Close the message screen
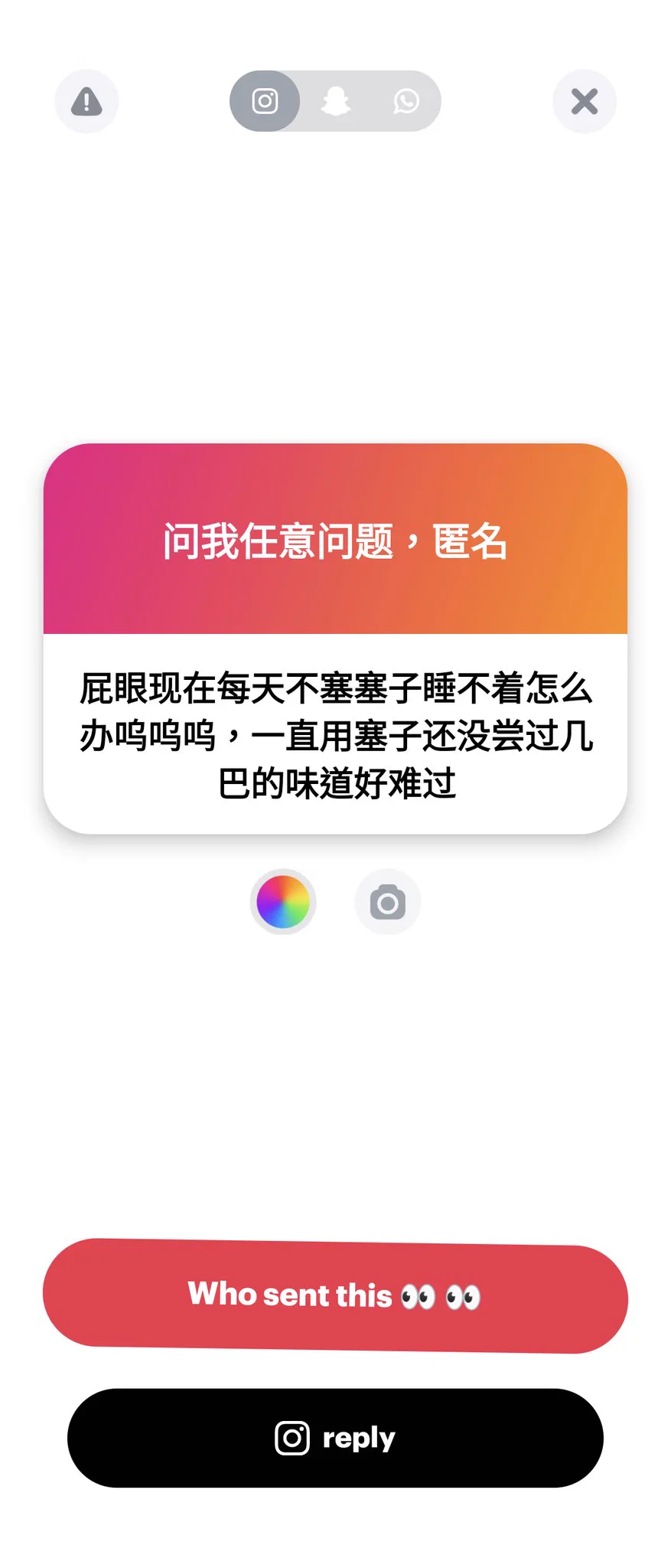The image size is (671, 1568). click(x=585, y=101)
